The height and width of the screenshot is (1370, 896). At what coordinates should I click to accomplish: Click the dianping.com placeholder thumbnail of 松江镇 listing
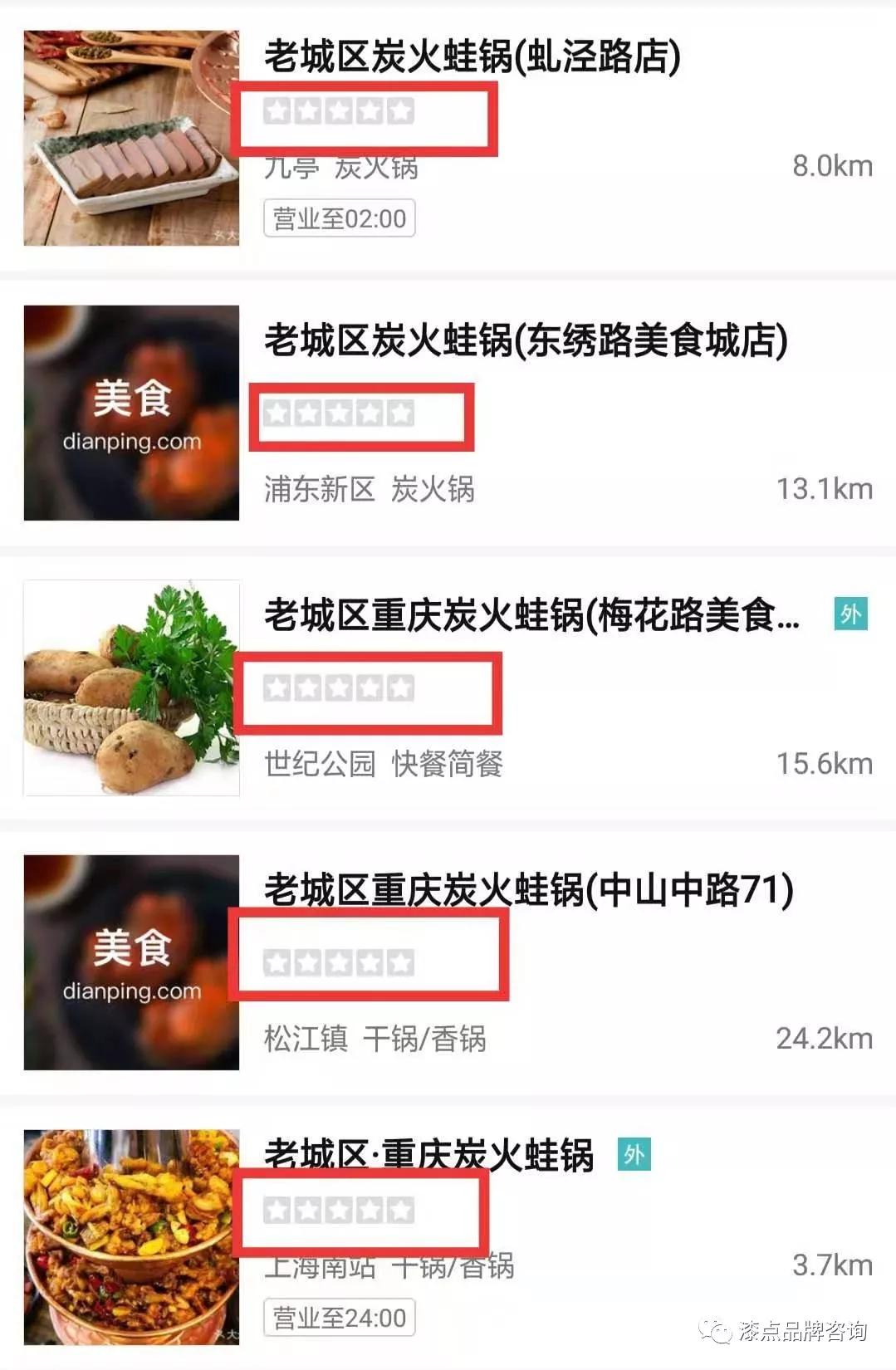point(132,961)
